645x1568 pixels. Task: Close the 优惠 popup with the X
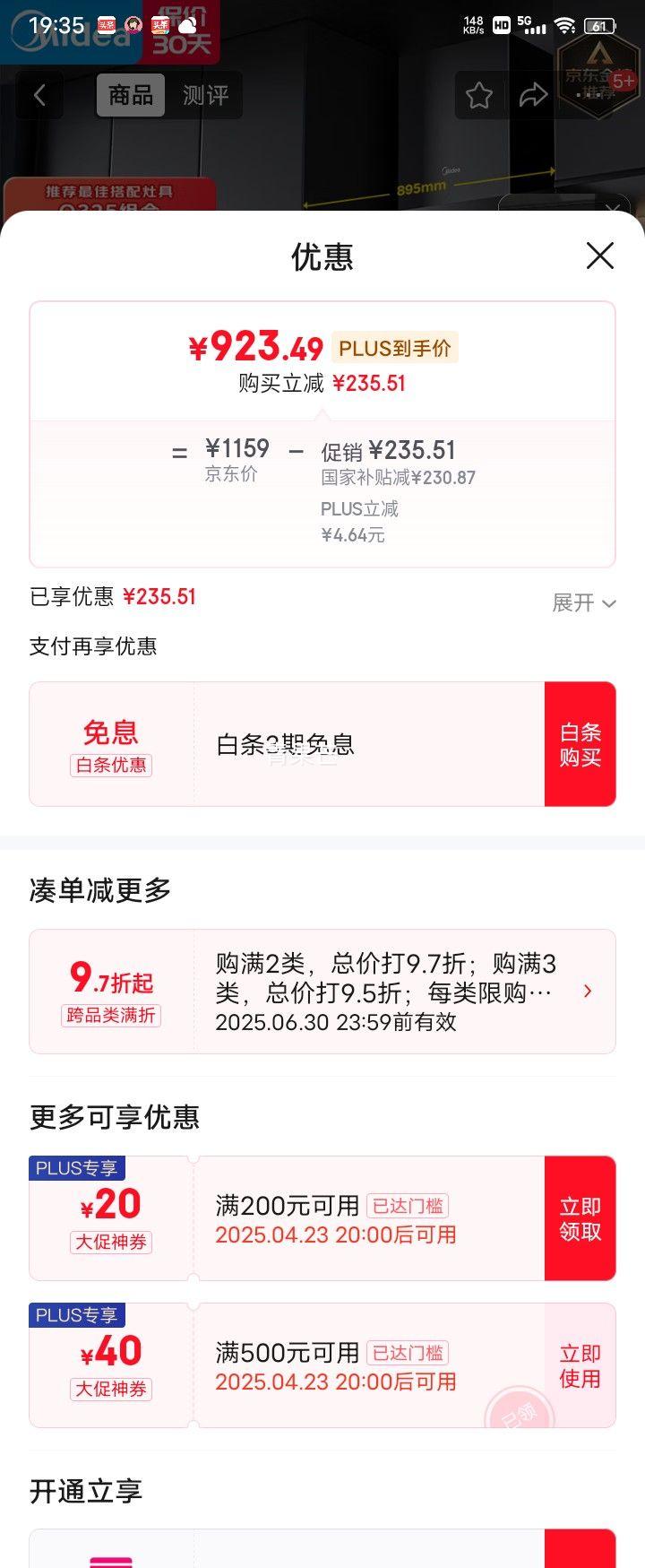point(598,256)
